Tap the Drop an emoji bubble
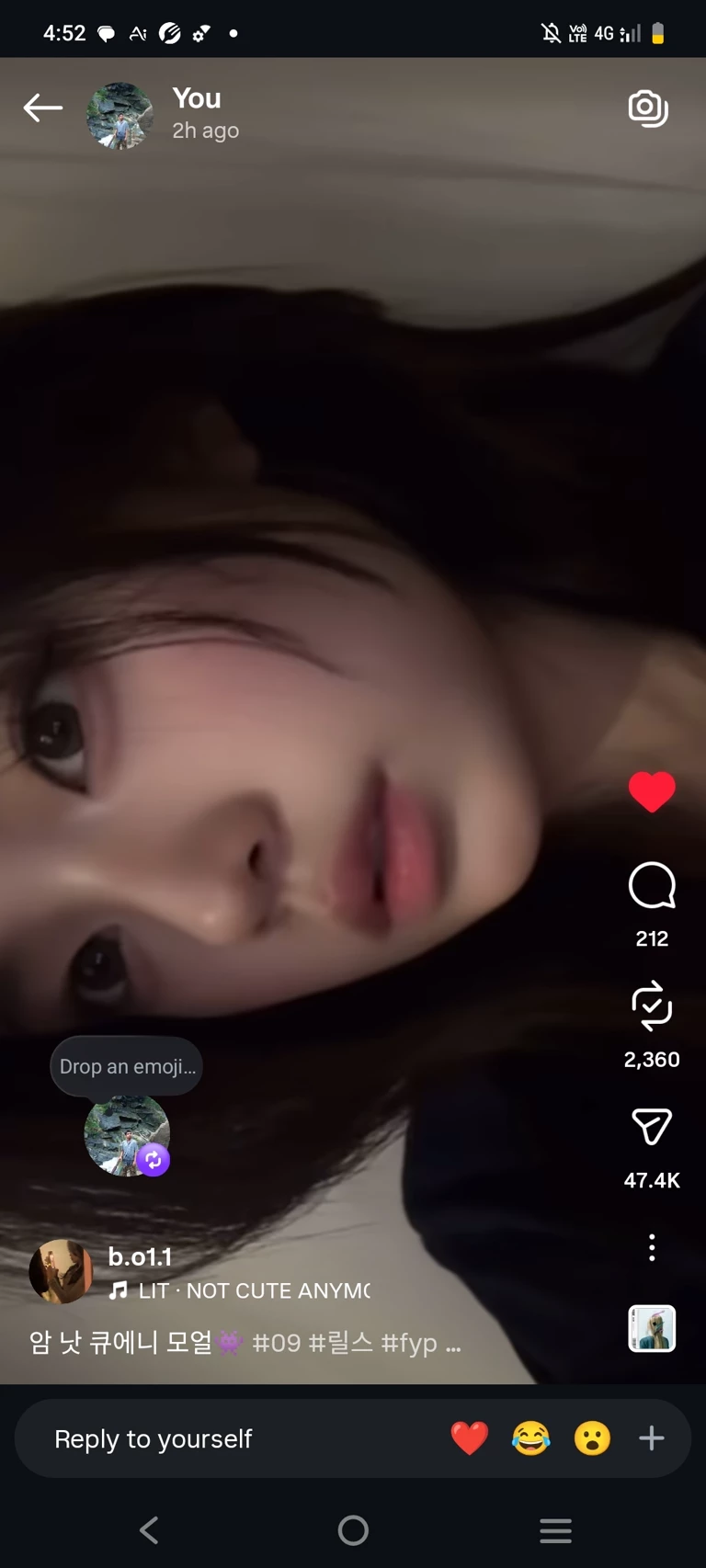The width and height of the screenshot is (706, 1568). [127, 1066]
